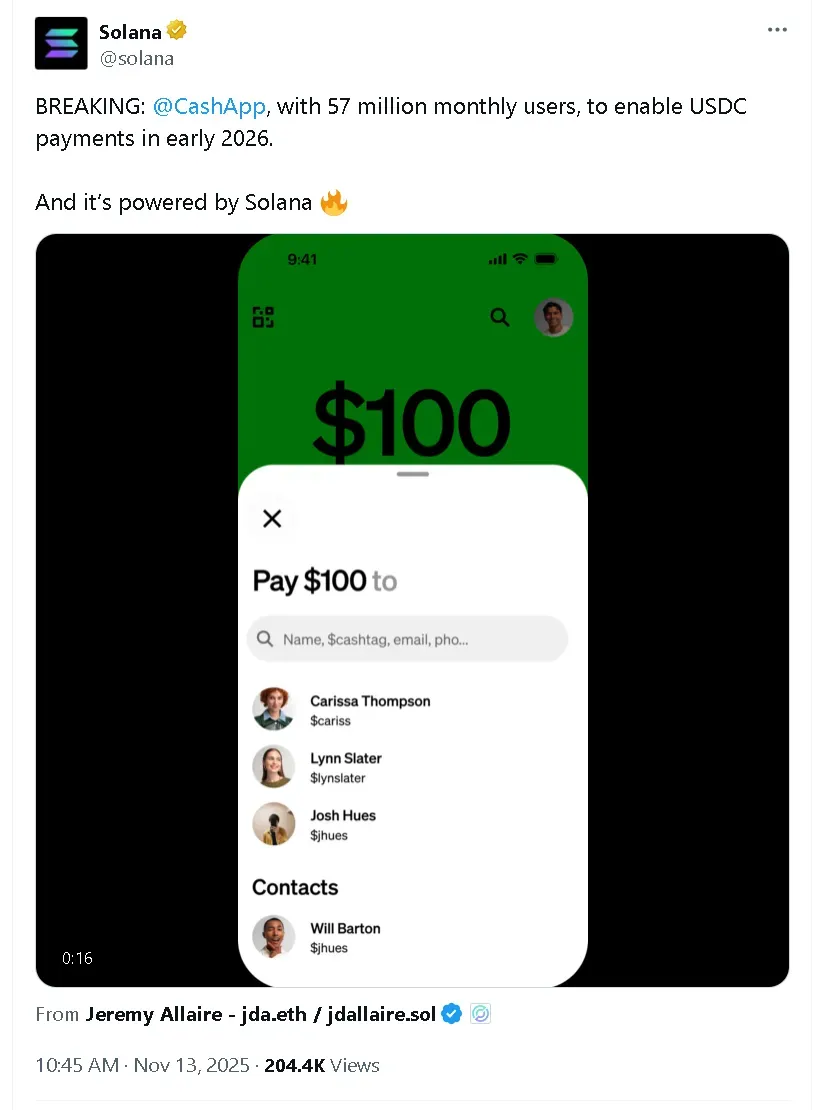Viewport: 822px width, 1110px height.
Task: Focus the Name, $cashtag, email search field
Action: (406, 638)
